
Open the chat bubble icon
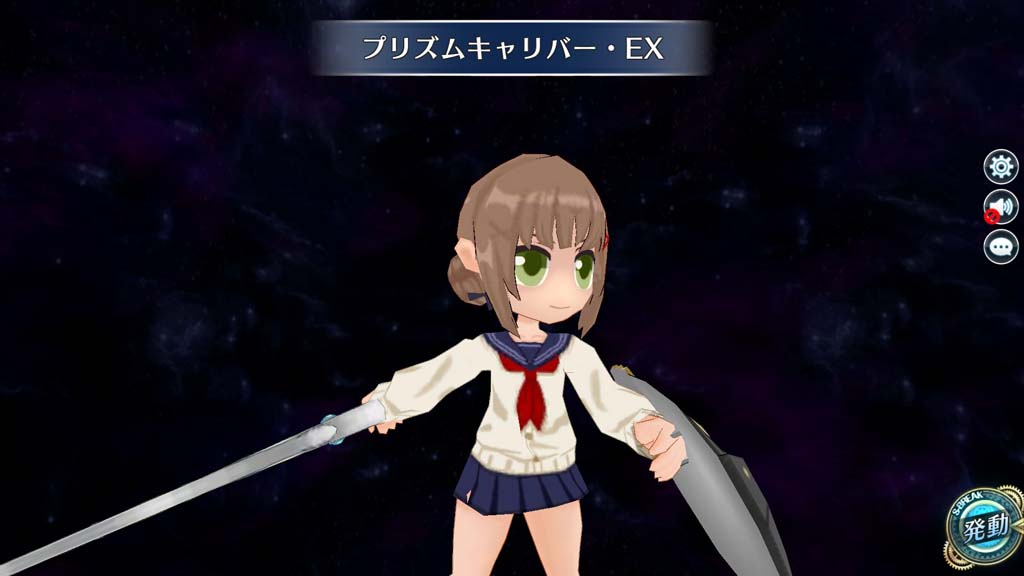click(1001, 246)
